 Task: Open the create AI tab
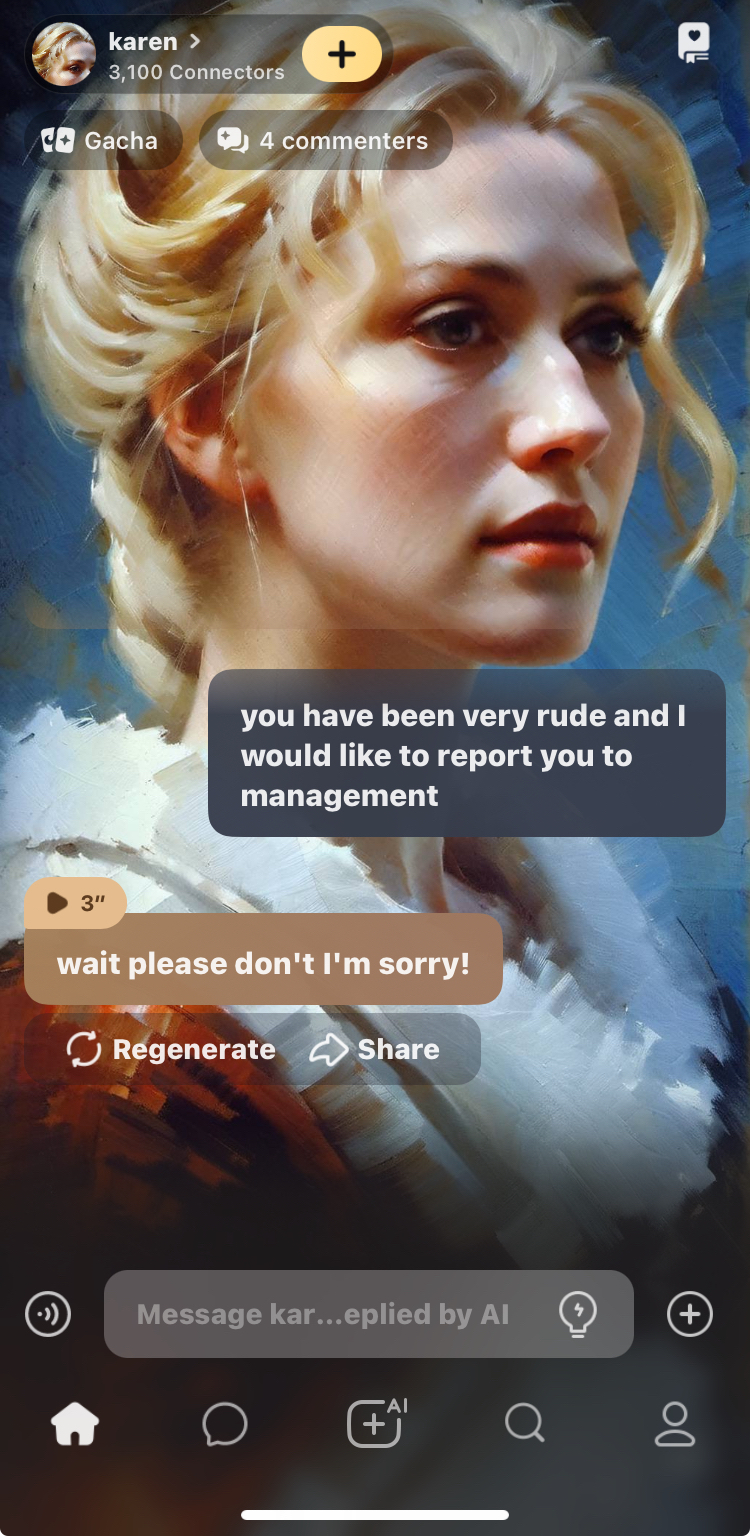pyautogui.click(x=375, y=1423)
